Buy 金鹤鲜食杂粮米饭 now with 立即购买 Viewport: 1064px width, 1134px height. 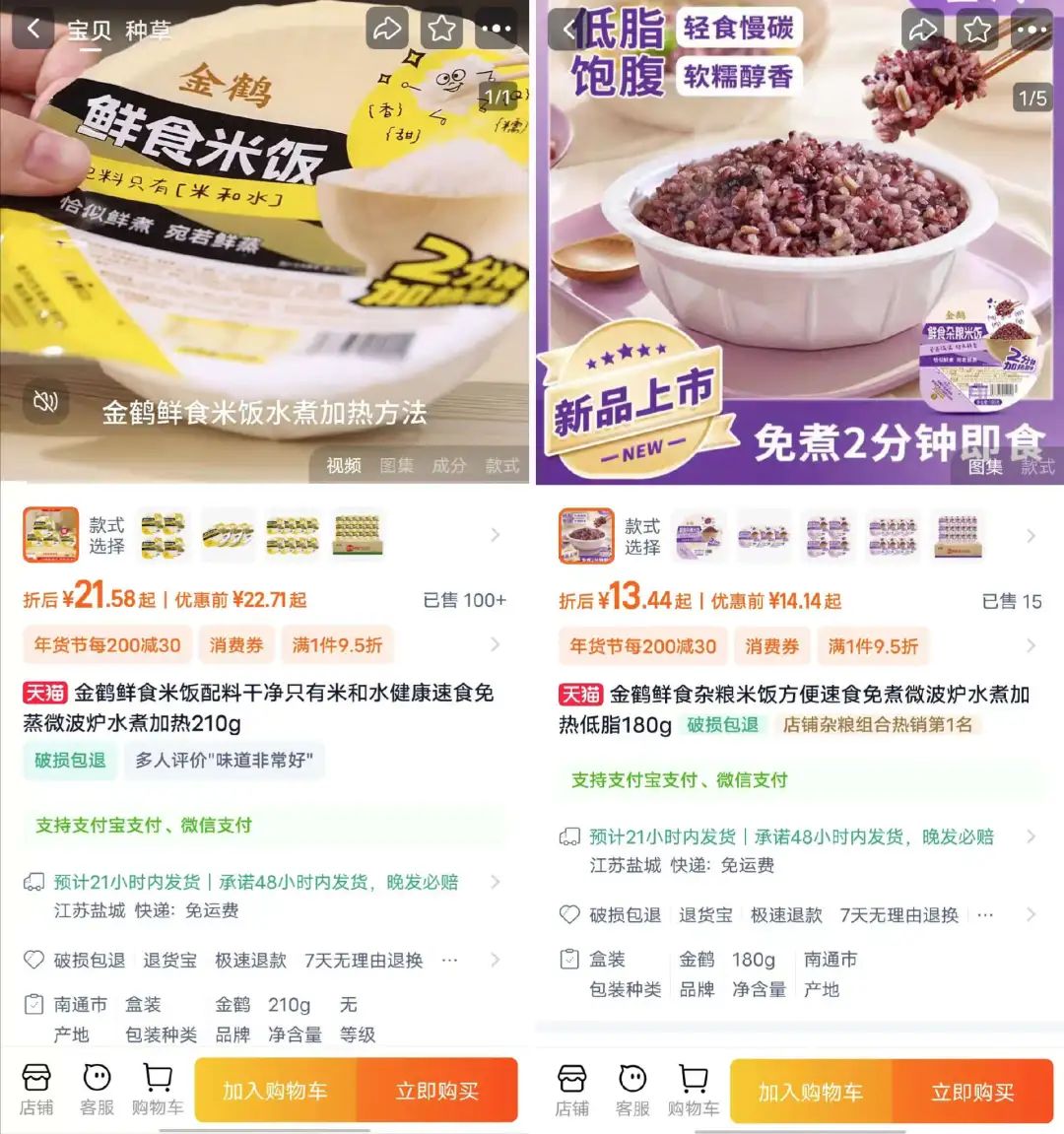click(972, 1092)
